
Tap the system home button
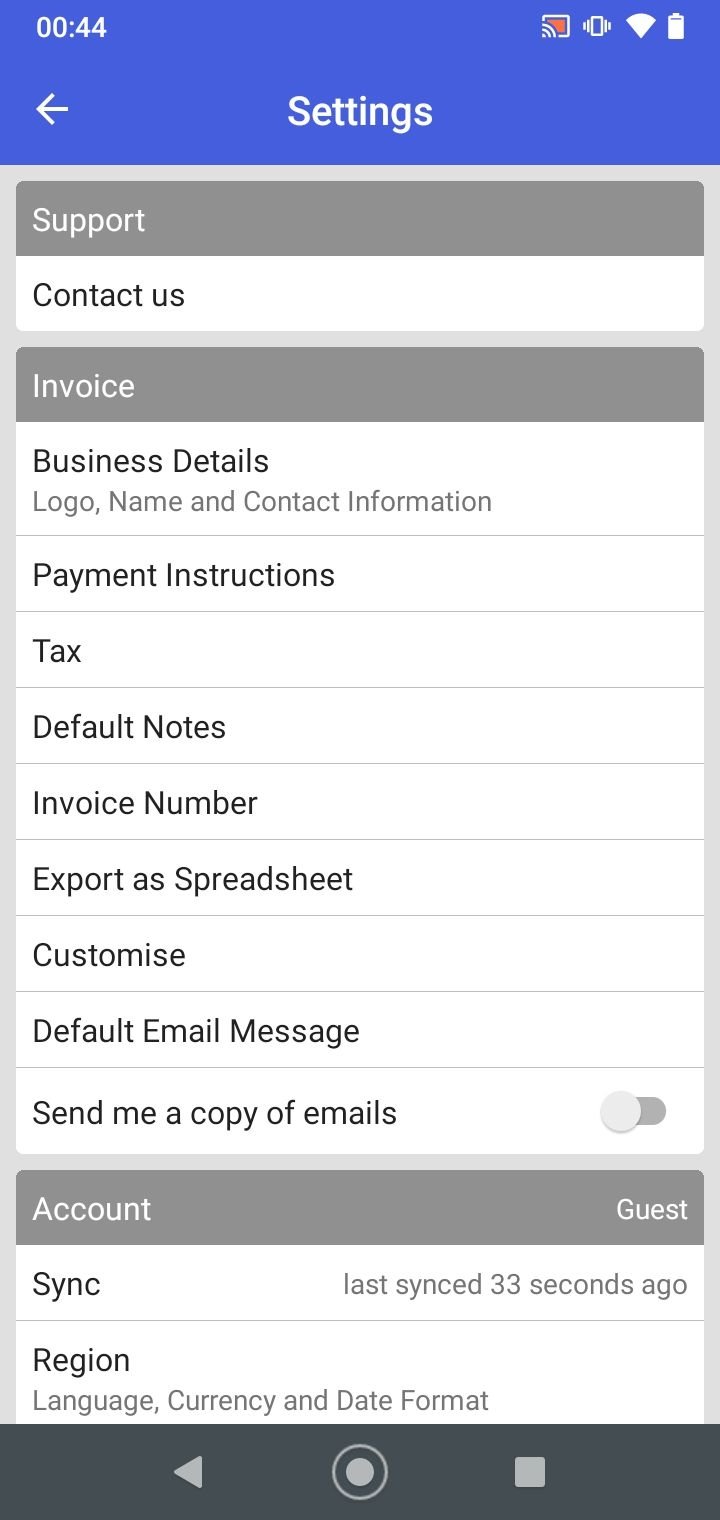click(x=360, y=1471)
